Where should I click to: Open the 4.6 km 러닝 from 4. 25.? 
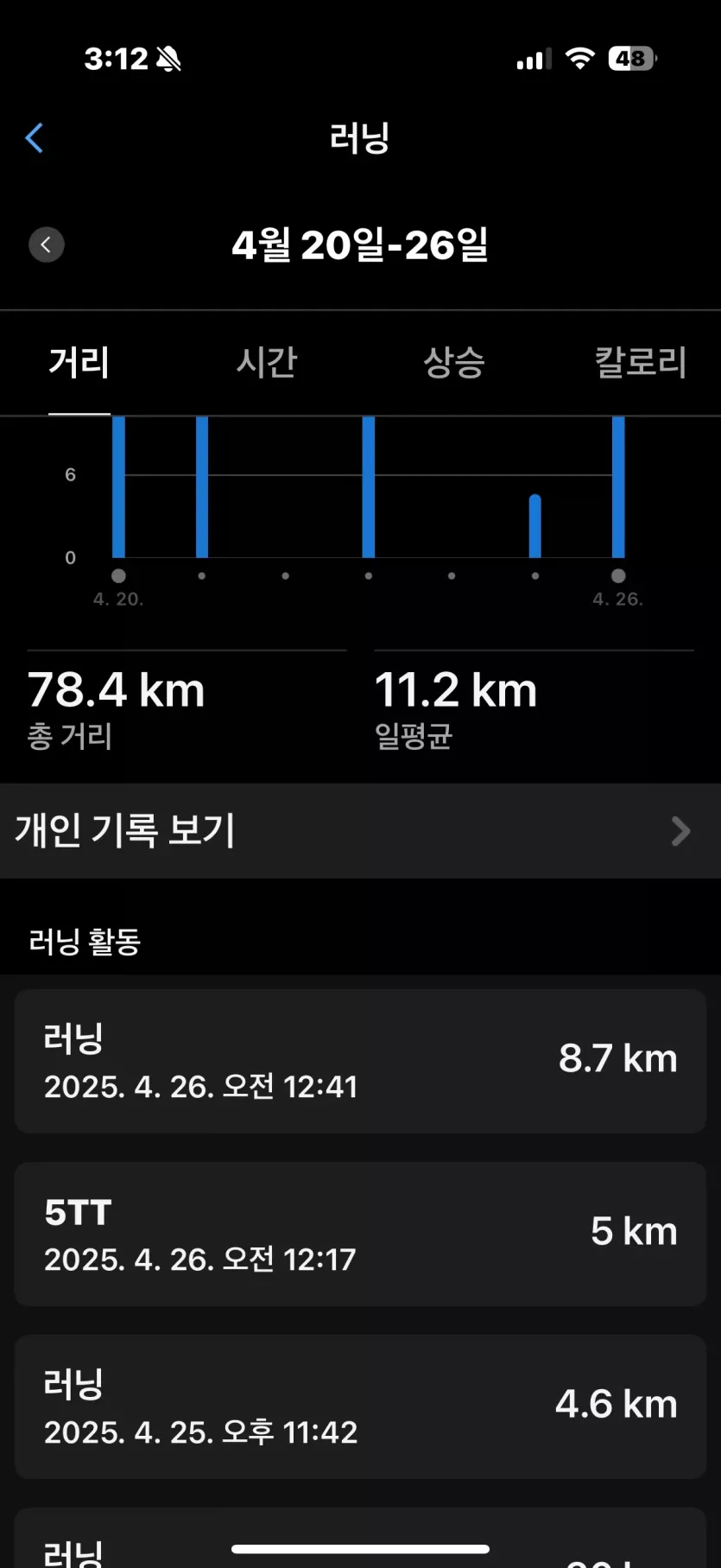tap(360, 1407)
